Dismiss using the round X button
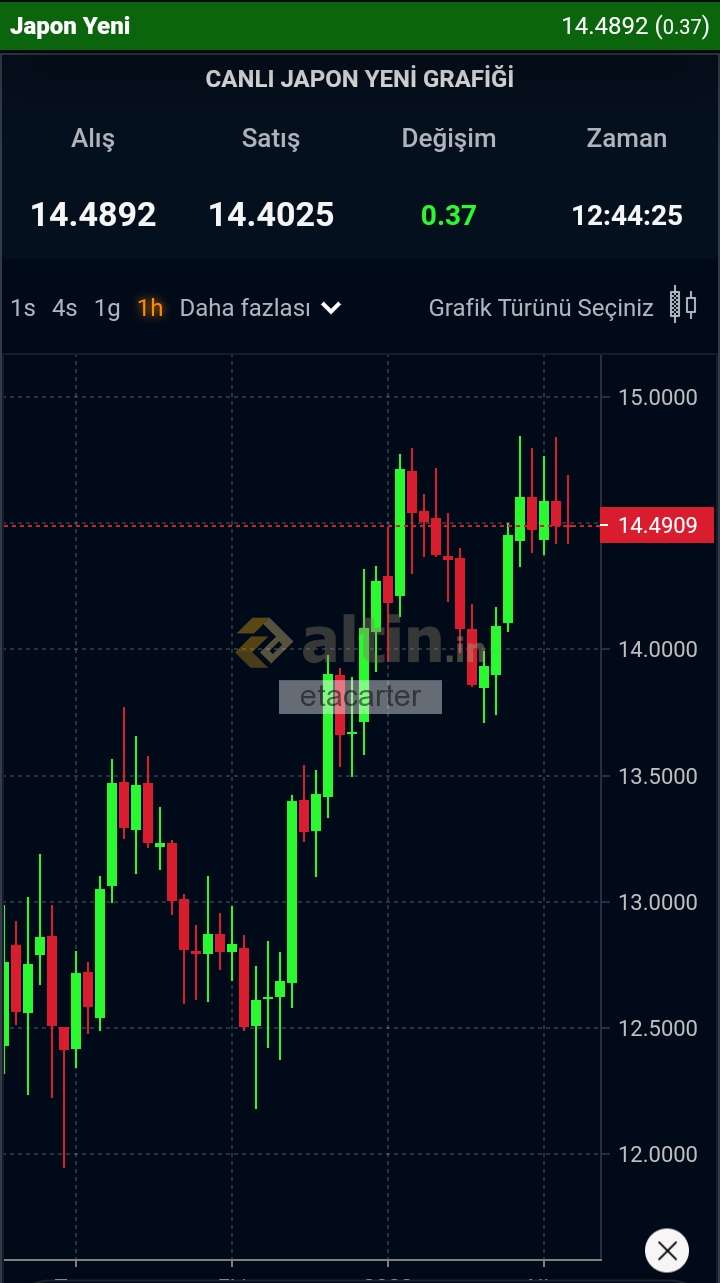Image resolution: width=720 pixels, height=1283 pixels. tap(667, 1250)
